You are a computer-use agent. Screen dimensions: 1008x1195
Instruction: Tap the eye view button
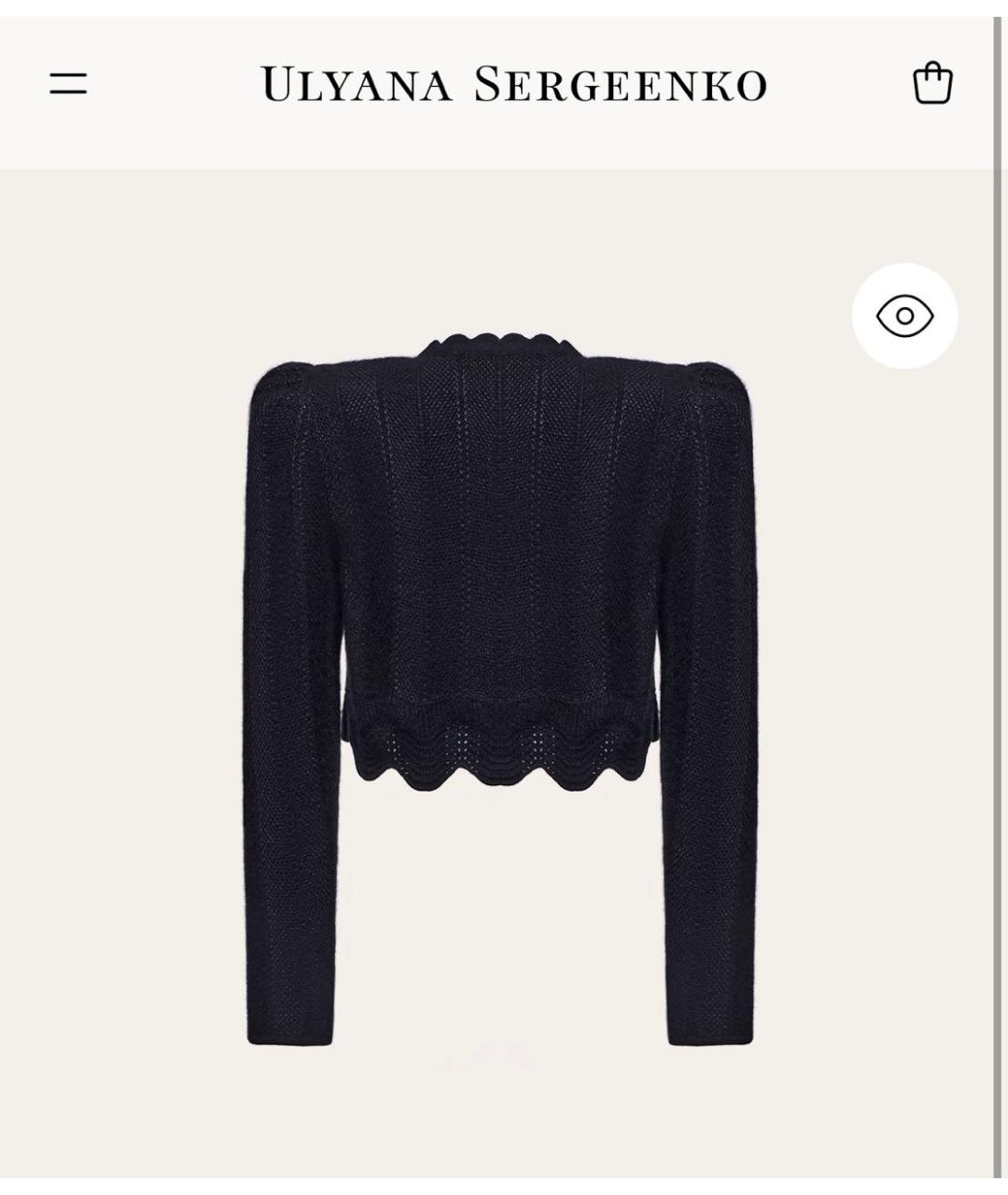pyautogui.click(x=904, y=316)
